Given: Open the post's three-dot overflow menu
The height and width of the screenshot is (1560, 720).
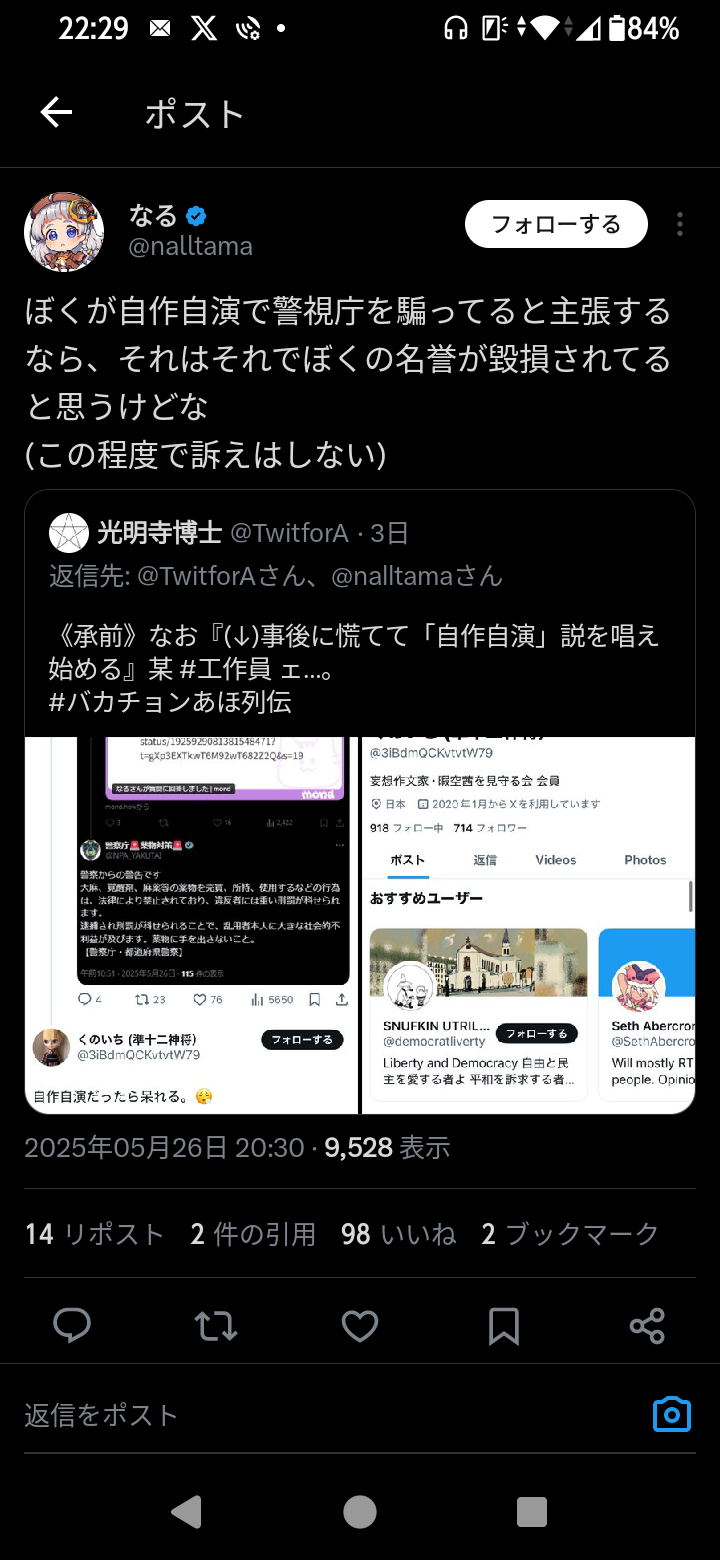Looking at the screenshot, I should [679, 224].
